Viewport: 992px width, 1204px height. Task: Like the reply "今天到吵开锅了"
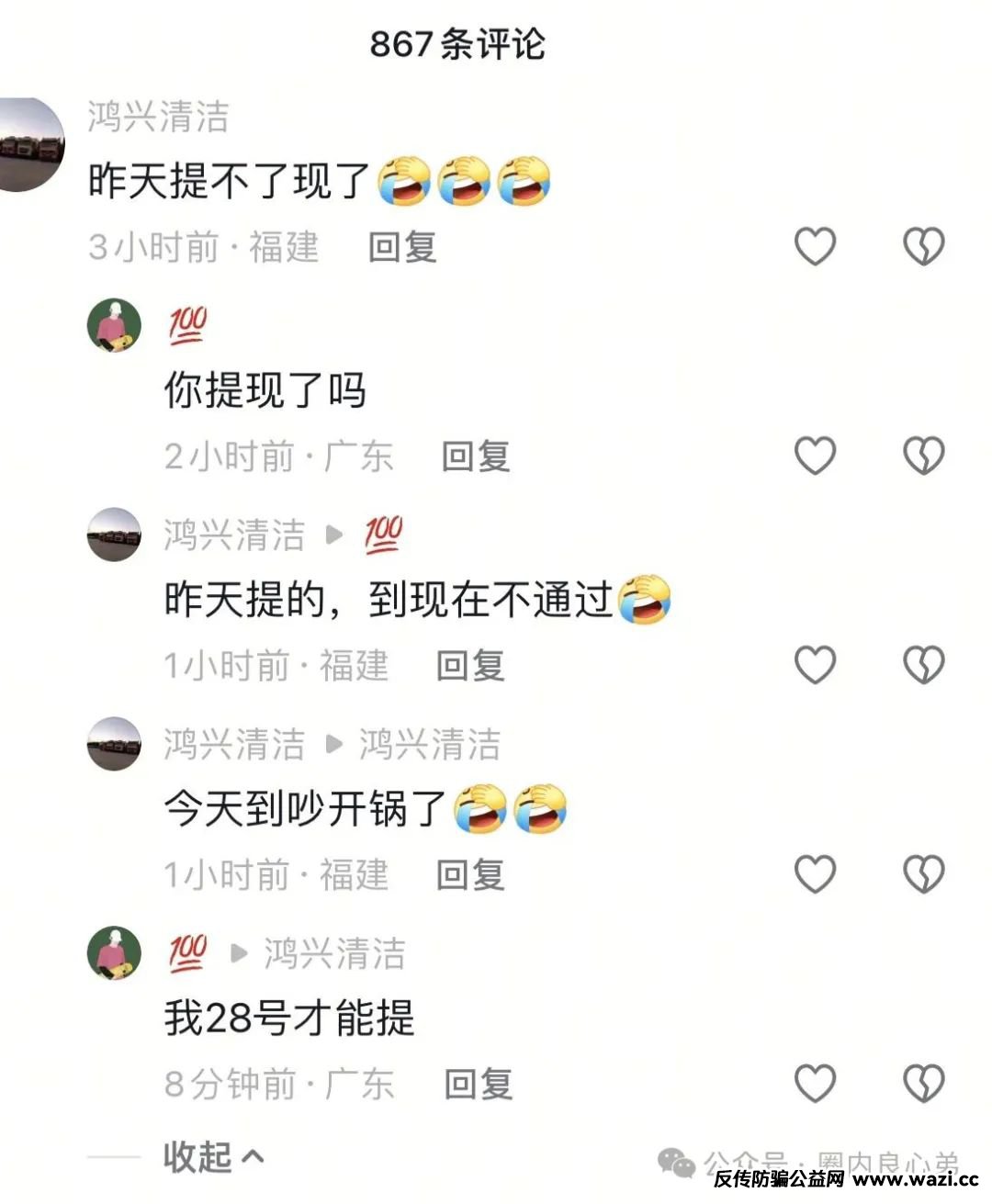815,874
